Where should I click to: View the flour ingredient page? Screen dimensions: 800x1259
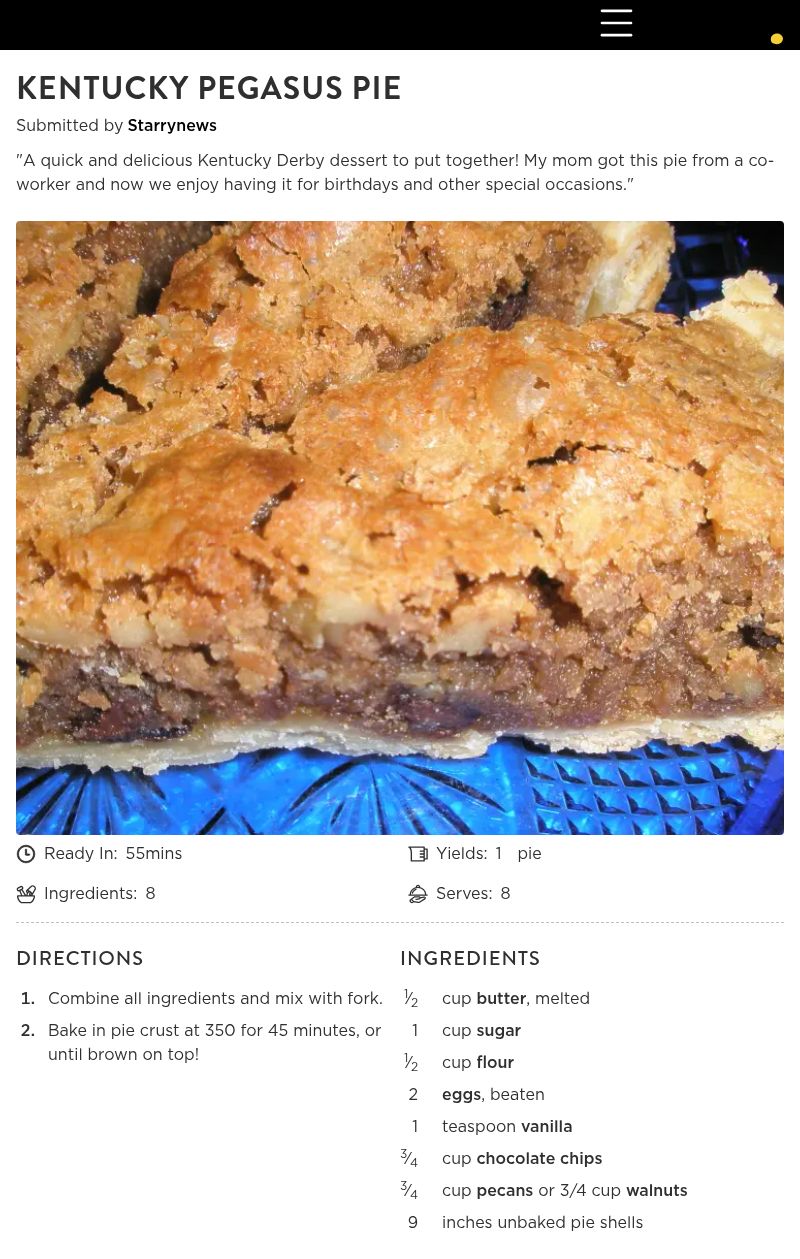[495, 1063]
